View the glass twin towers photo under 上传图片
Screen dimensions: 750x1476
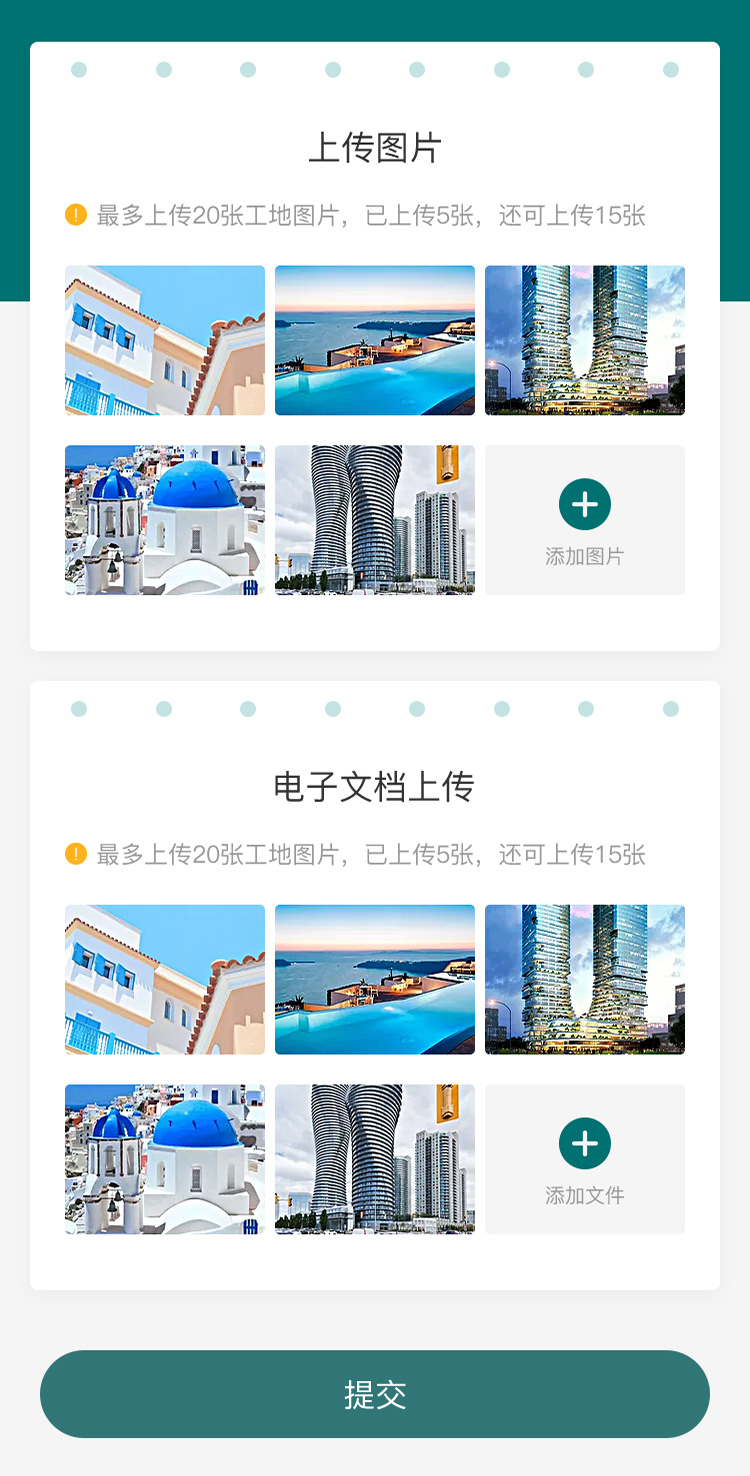585,340
